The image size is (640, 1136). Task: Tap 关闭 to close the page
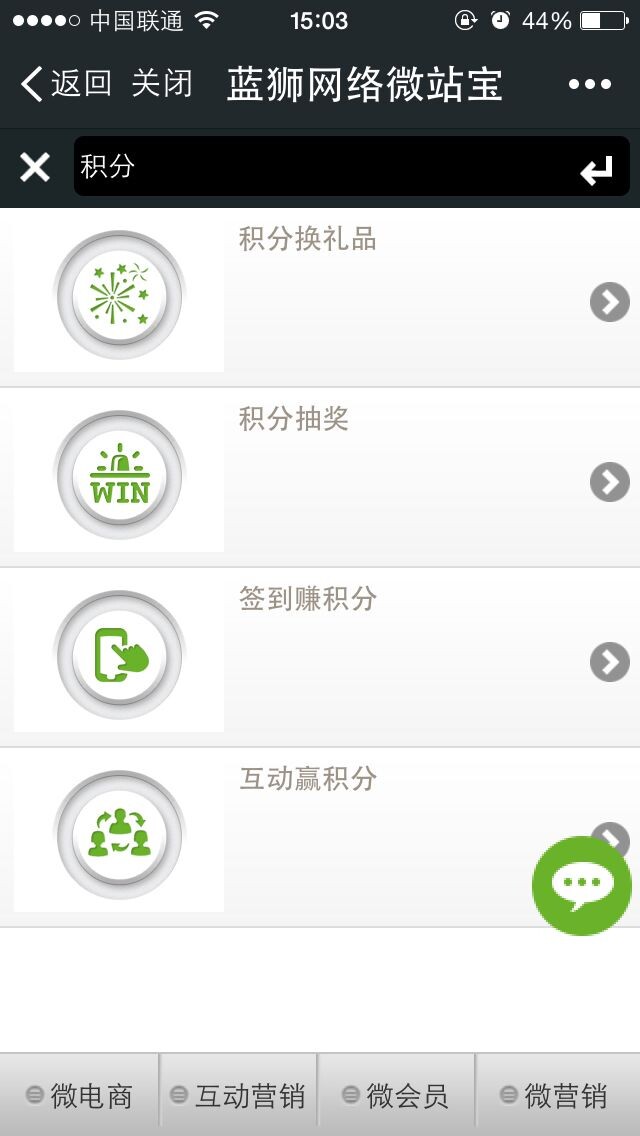coord(162,83)
